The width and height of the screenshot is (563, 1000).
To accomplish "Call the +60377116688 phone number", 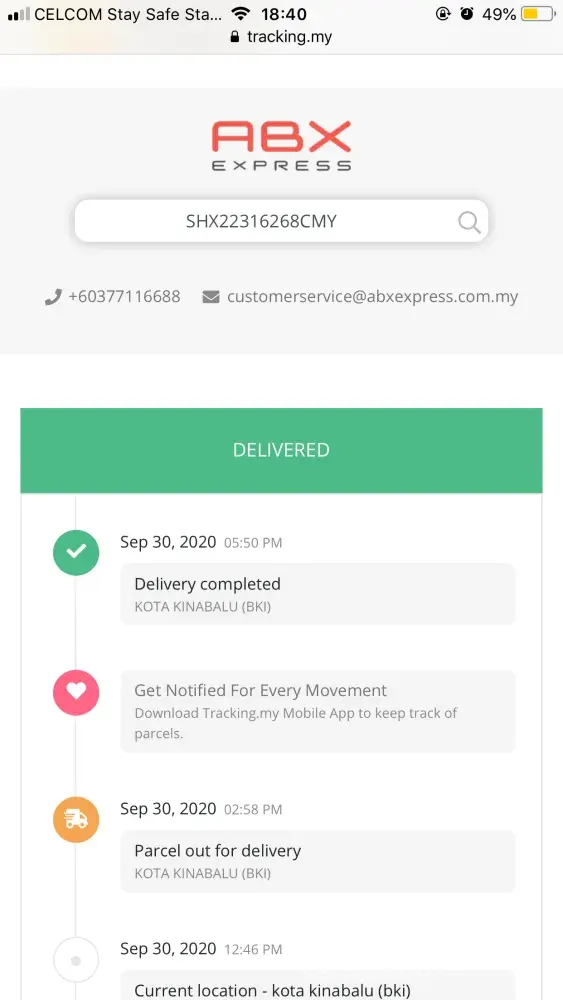I will coord(113,297).
